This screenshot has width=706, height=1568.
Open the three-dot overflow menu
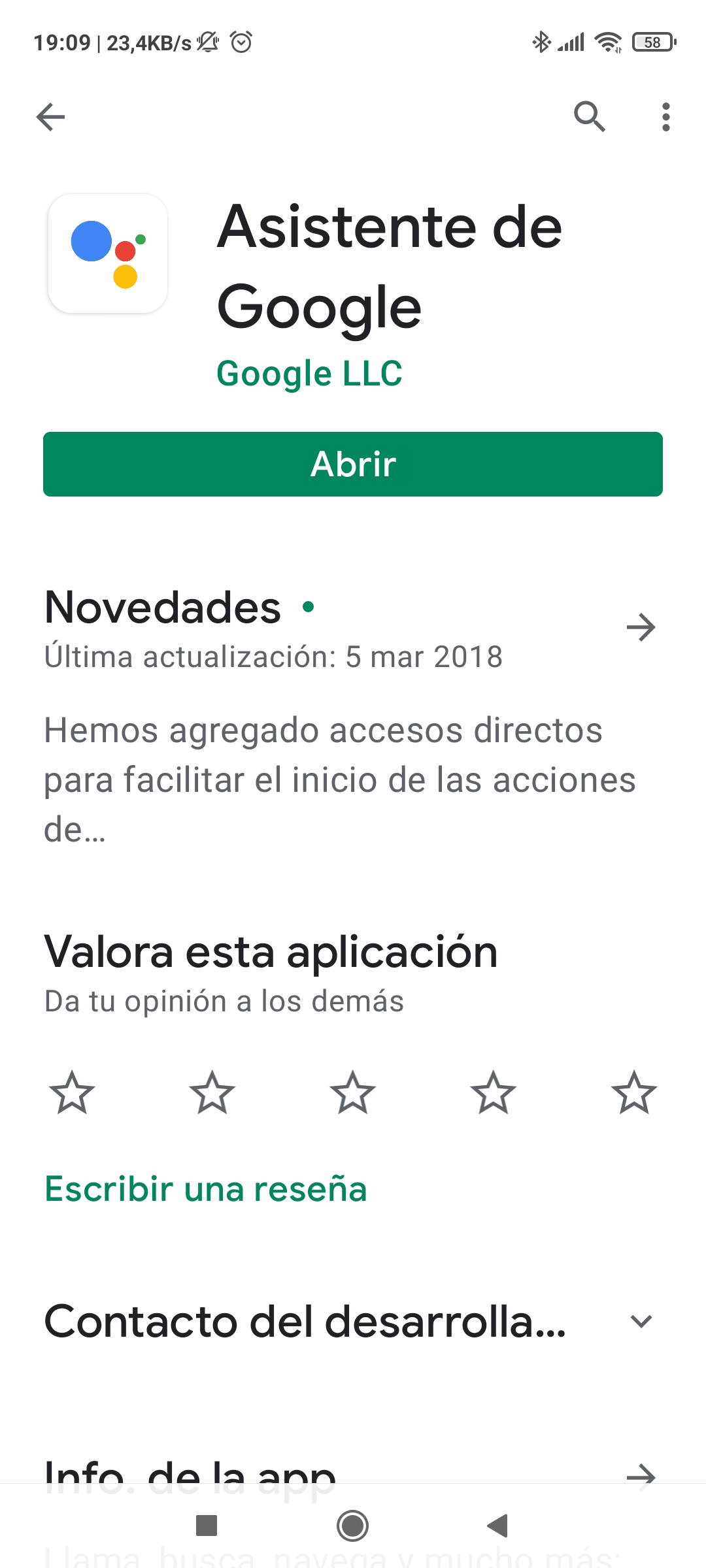point(665,117)
